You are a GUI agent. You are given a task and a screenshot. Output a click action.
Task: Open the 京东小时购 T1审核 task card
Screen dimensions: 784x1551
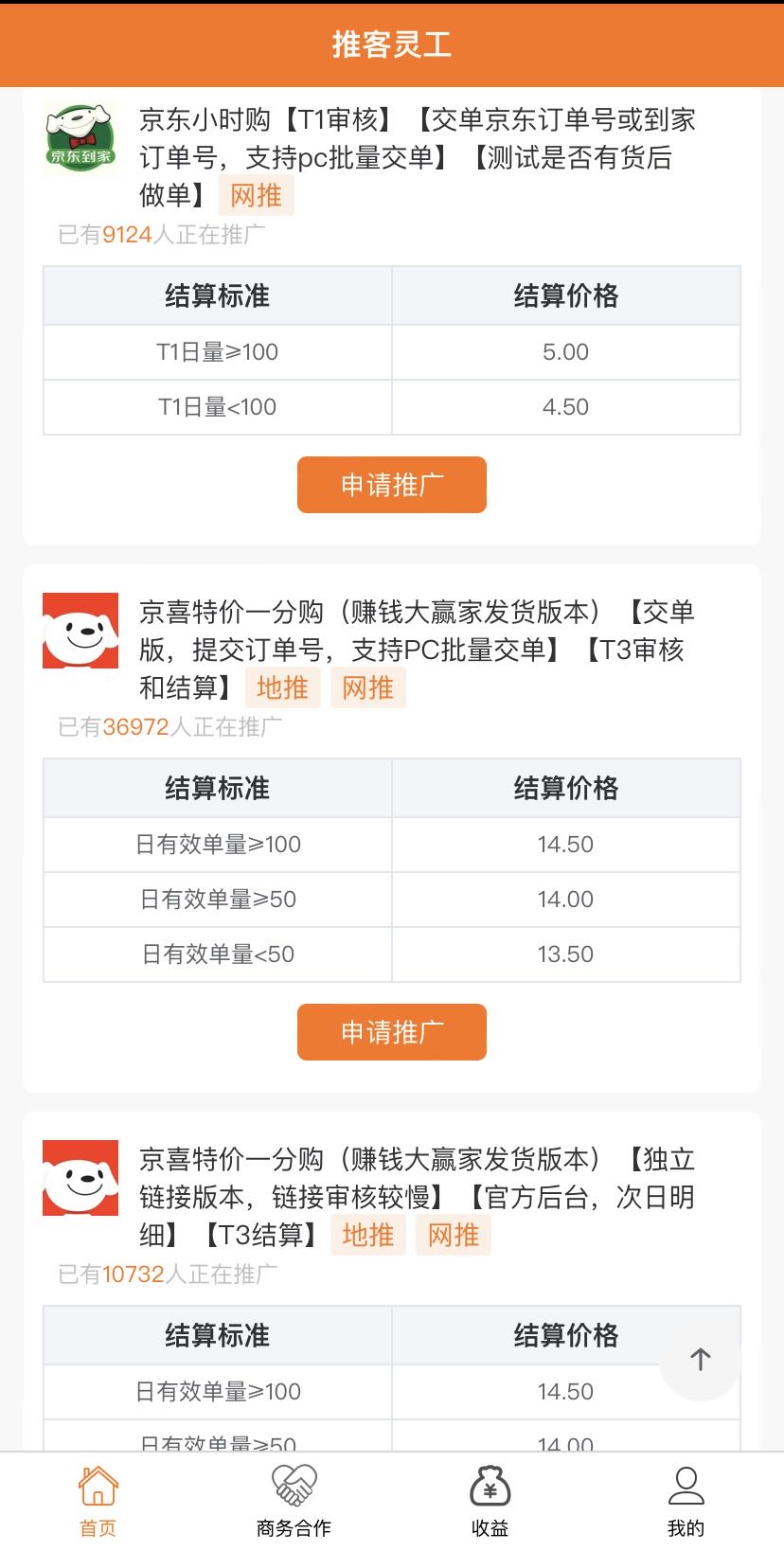coord(417,157)
